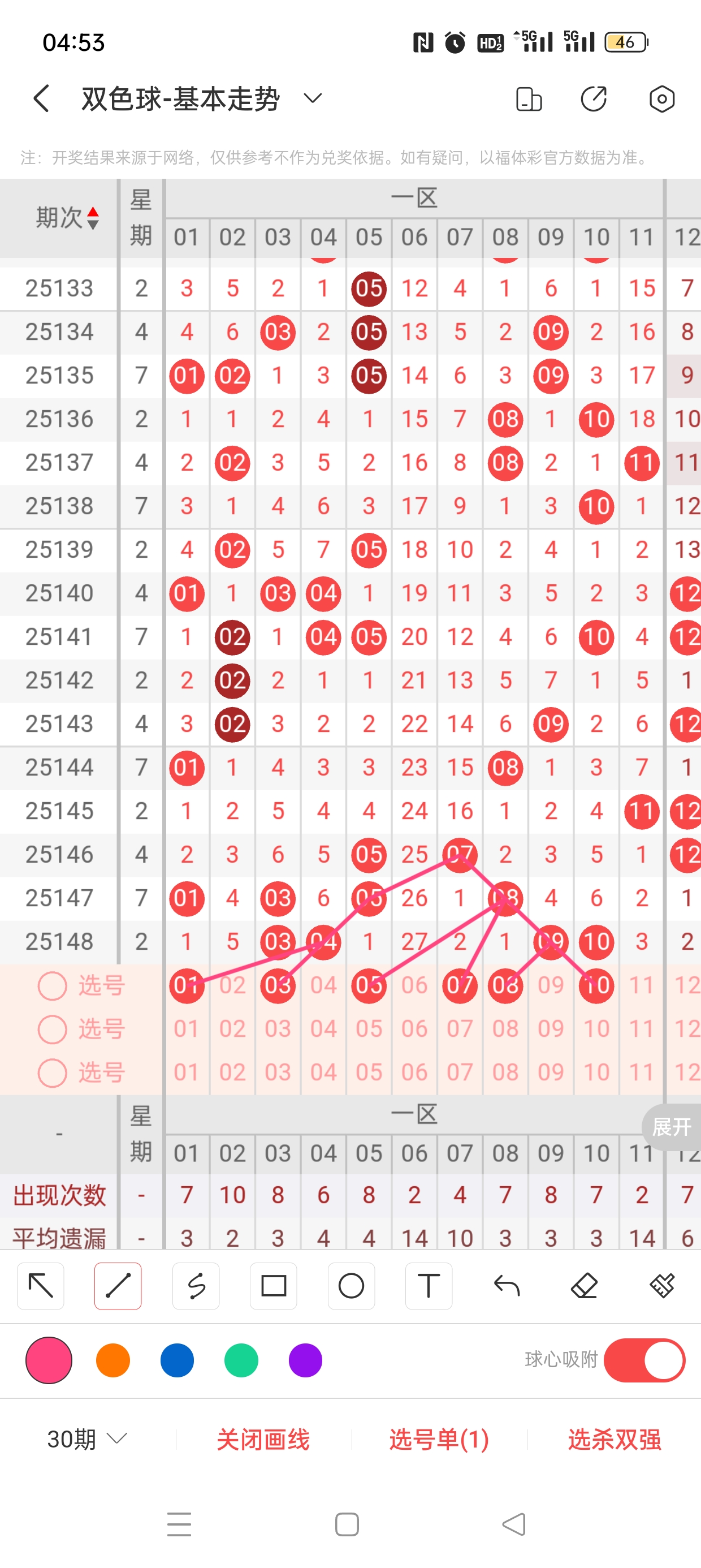Choose the straight line drawing tool
This screenshot has height=1568, width=701.
118,1286
